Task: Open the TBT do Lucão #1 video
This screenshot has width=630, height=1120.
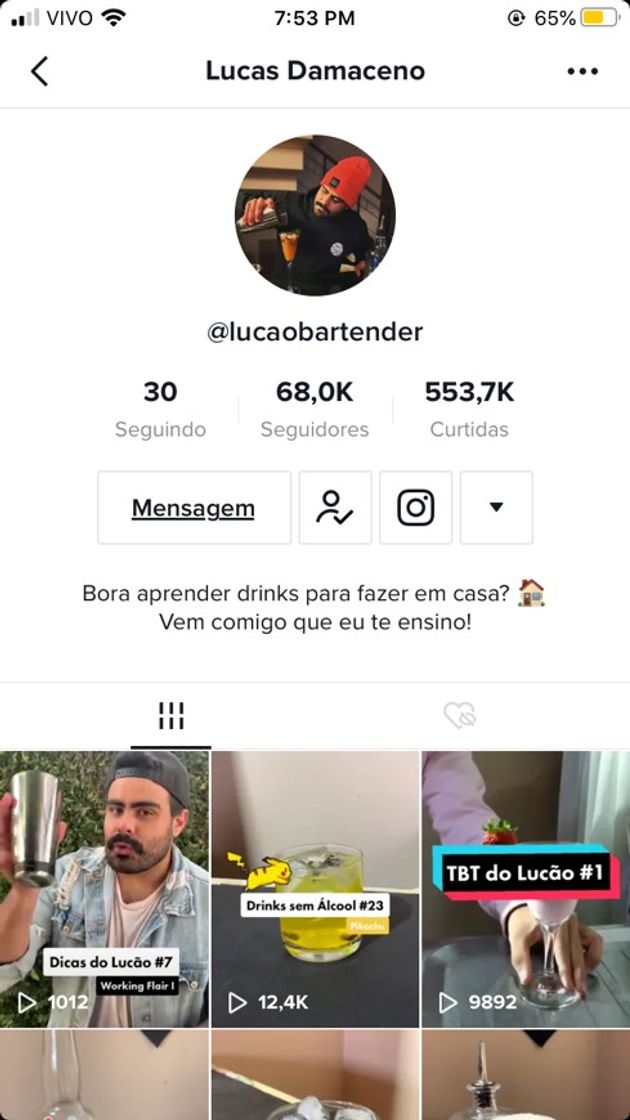Action: coord(525,888)
